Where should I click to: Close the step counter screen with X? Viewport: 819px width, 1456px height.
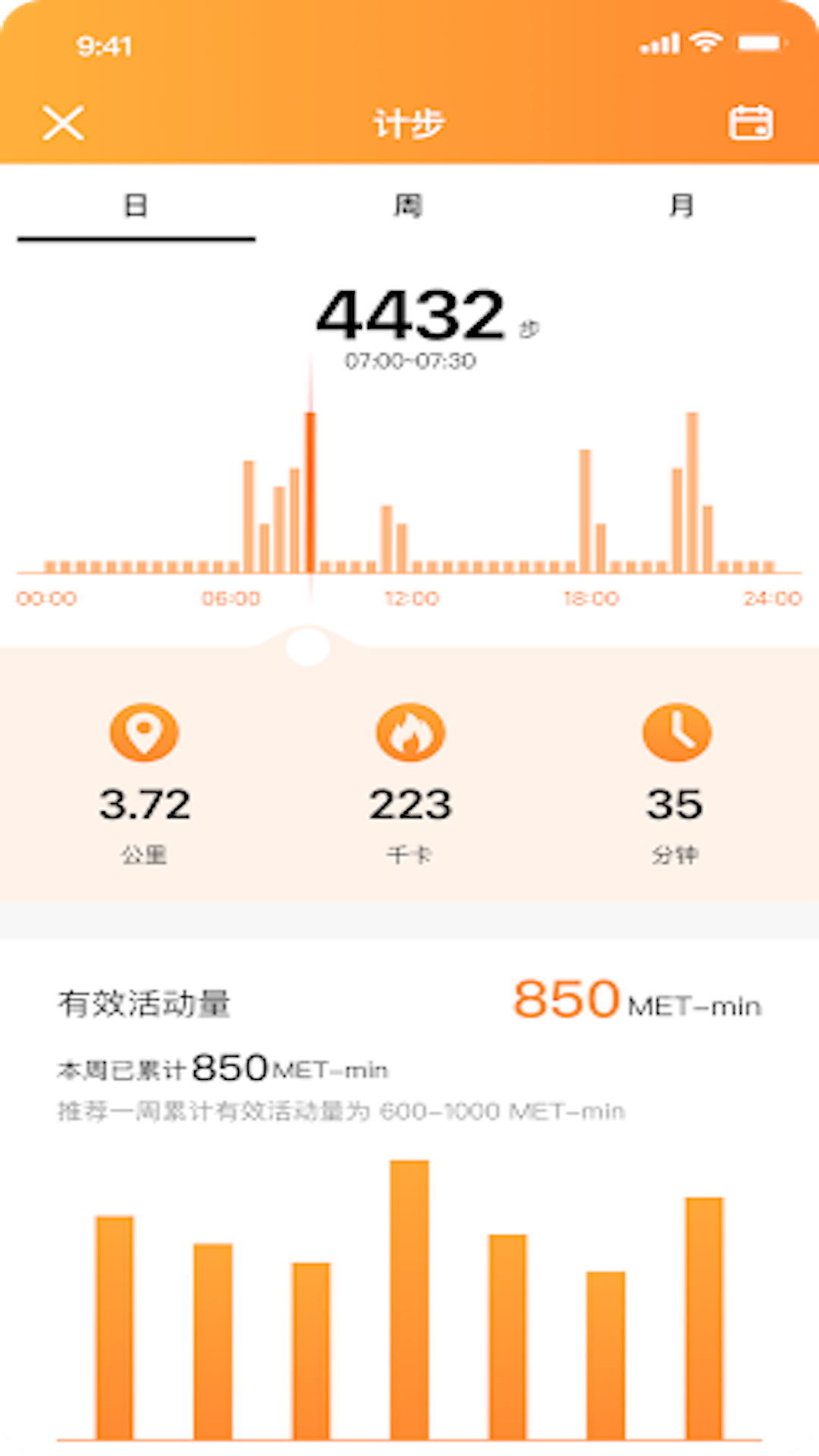coord(64,124)
